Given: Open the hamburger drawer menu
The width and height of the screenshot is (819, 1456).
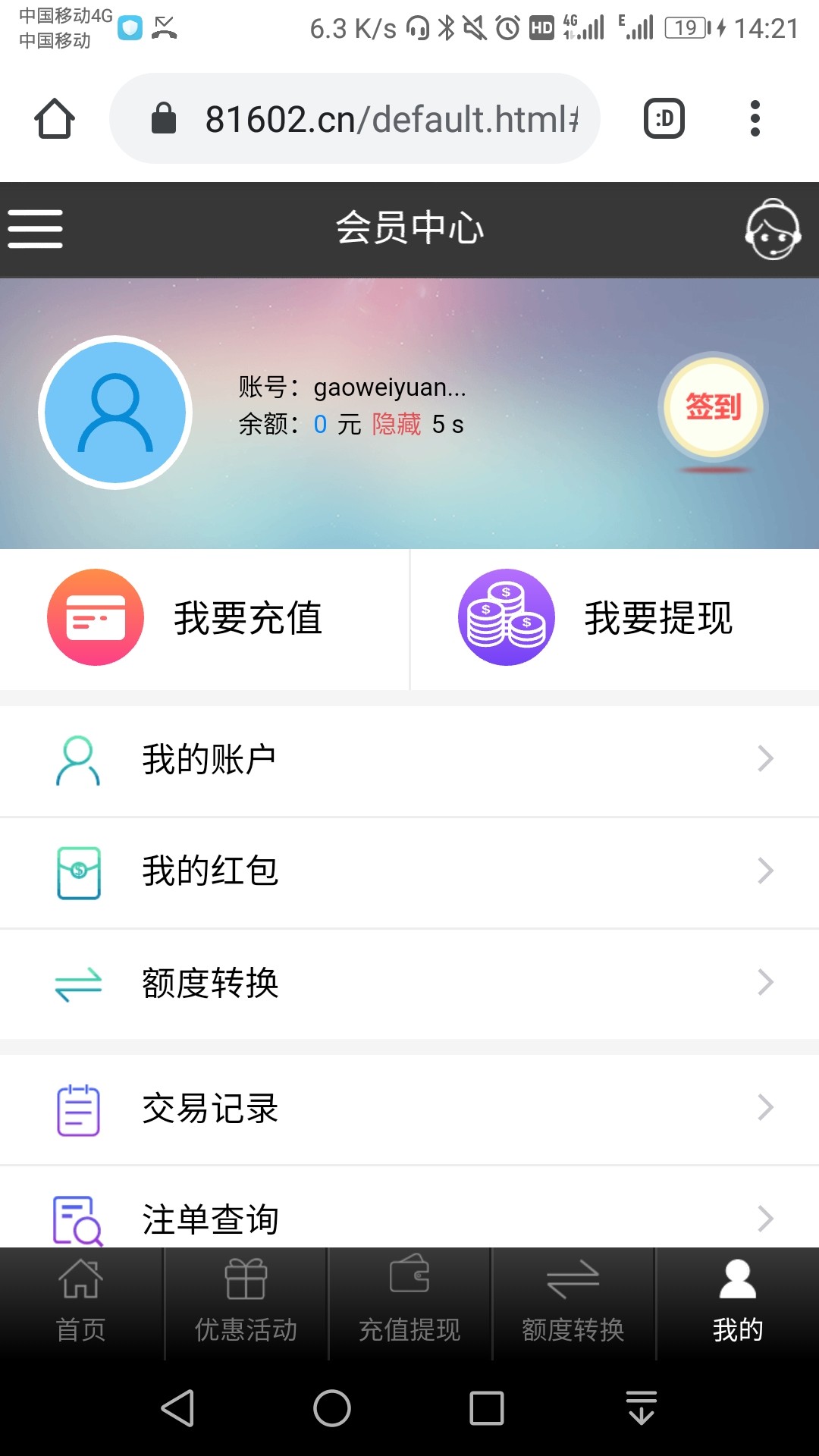Looking at the screenshot, I should click(x=35, y=229).
